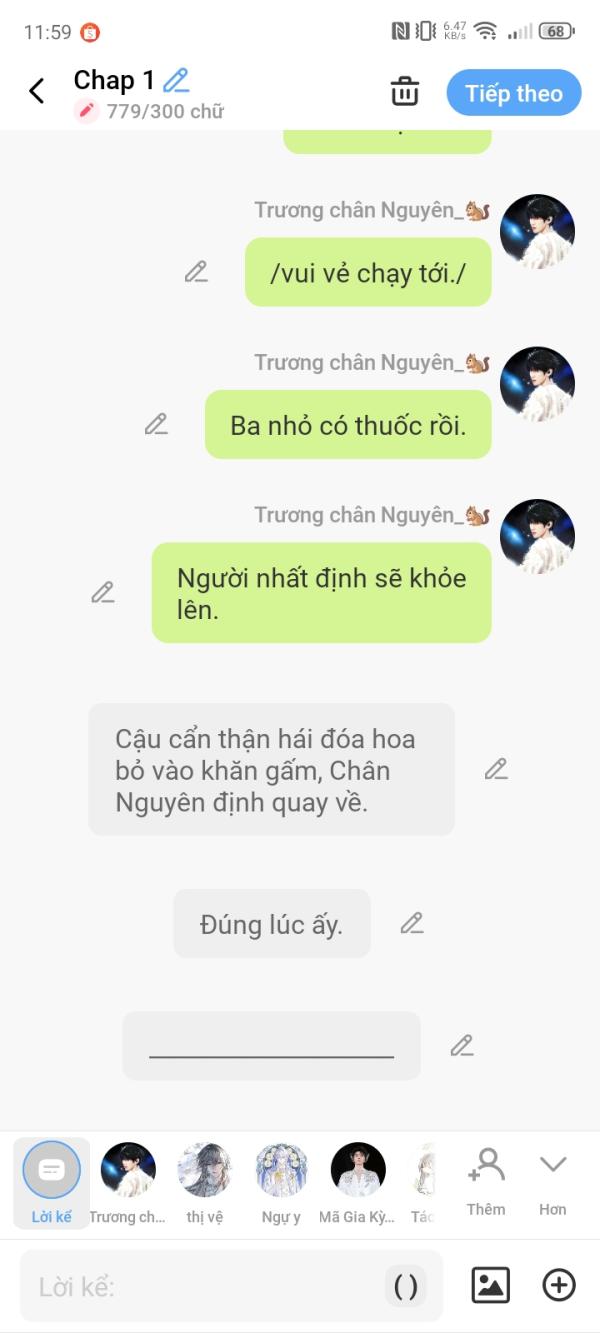Choose the thị vệ character

click(204, 1183)
